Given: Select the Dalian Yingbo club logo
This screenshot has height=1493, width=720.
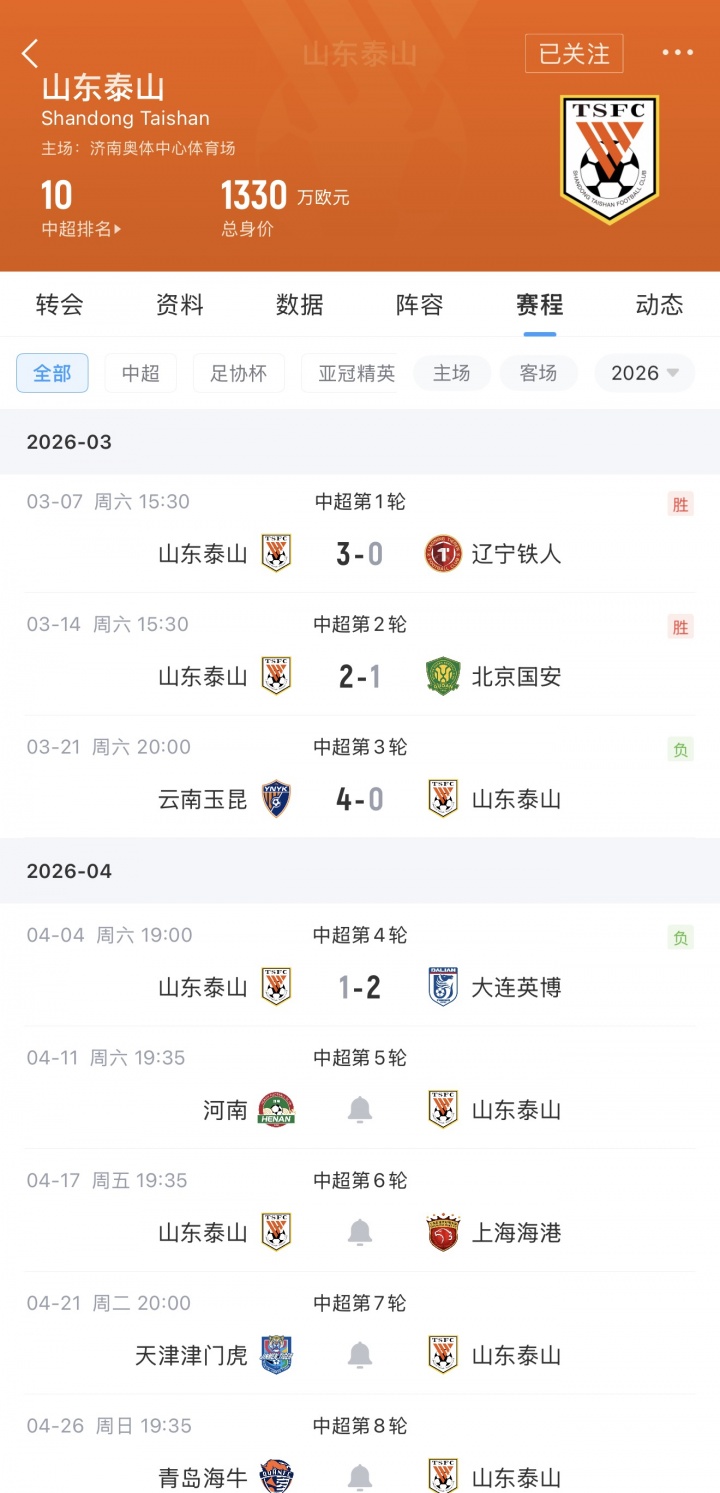Looking at the screenshot, I should [x=443, y=986].
